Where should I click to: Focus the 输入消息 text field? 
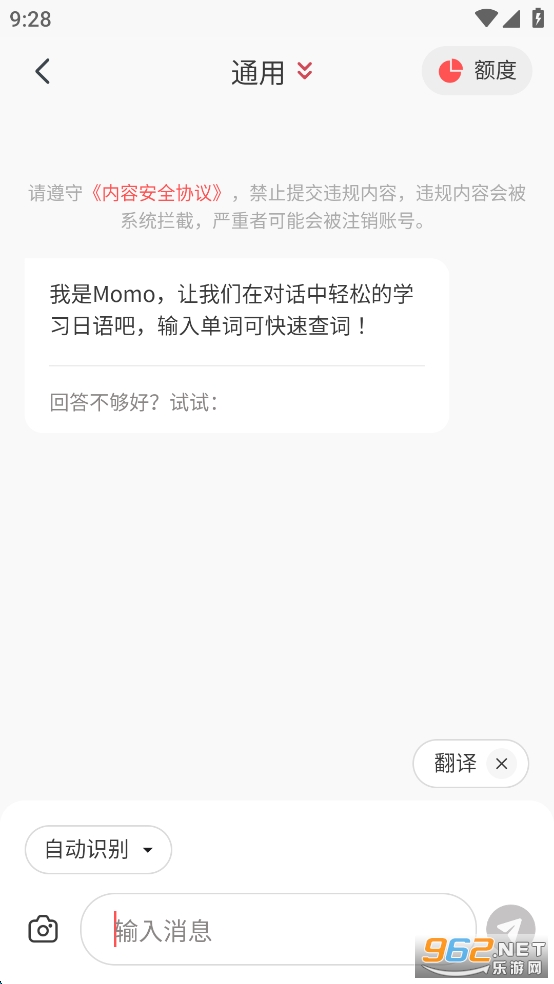pyautogui.click(x=278, y=929)
